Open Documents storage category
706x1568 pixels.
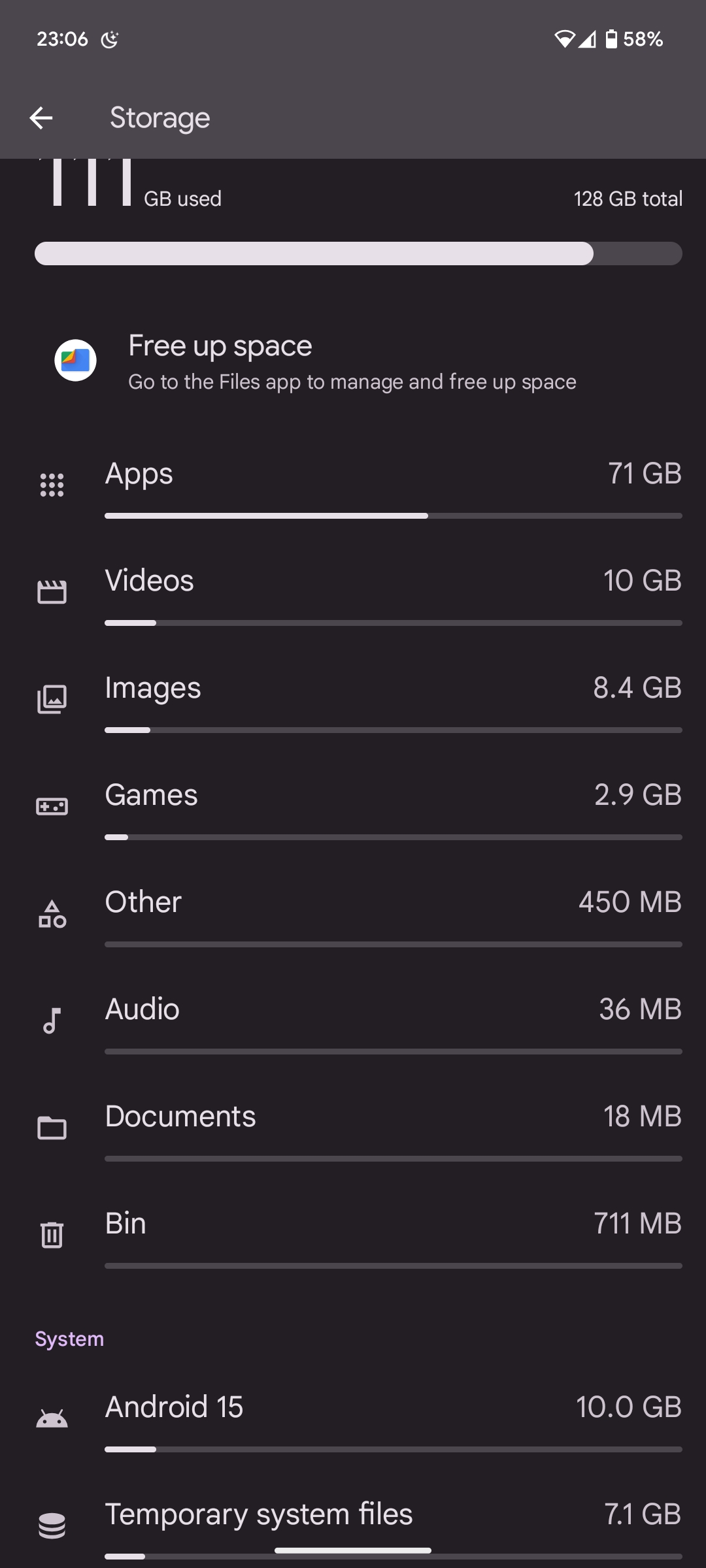pos(353,1128)
